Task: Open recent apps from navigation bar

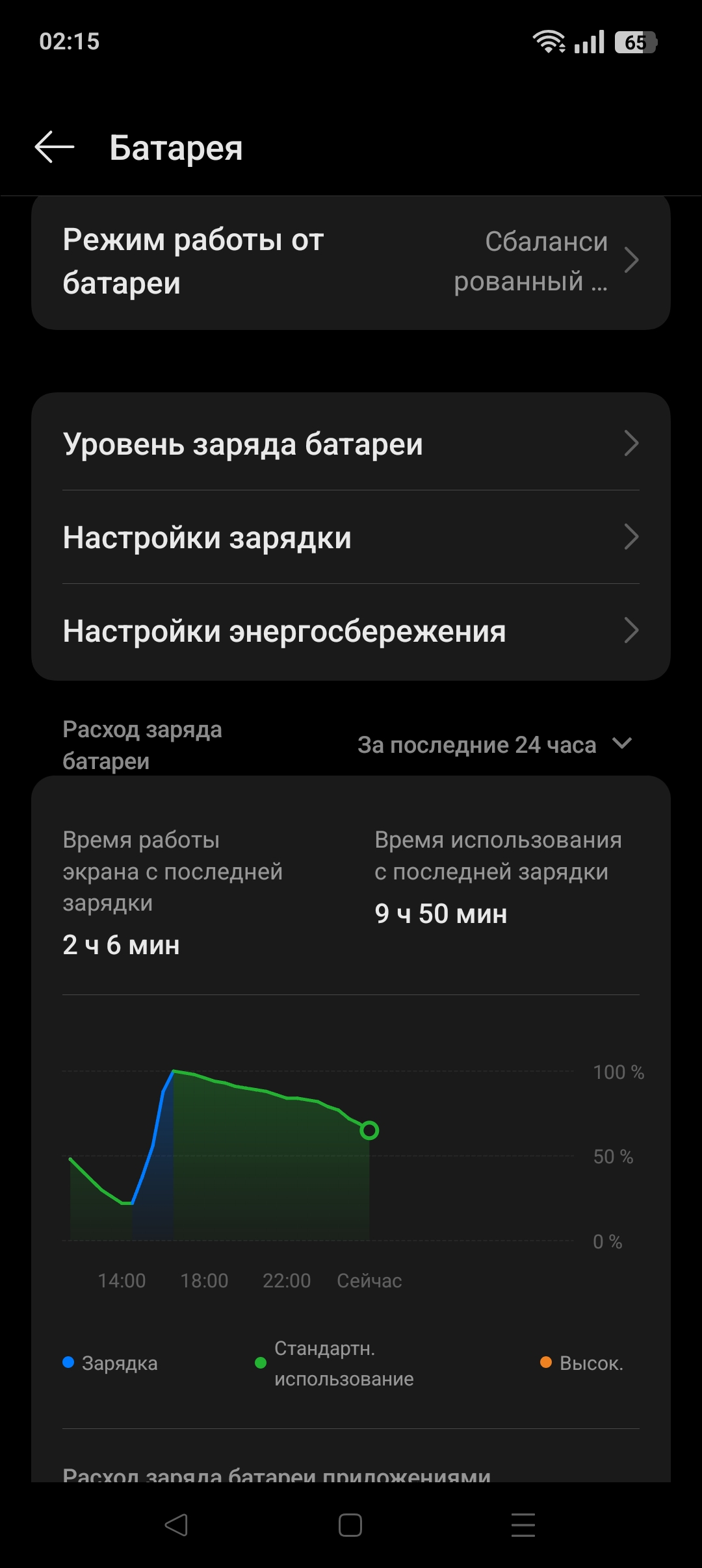Action: [523, 1524]
